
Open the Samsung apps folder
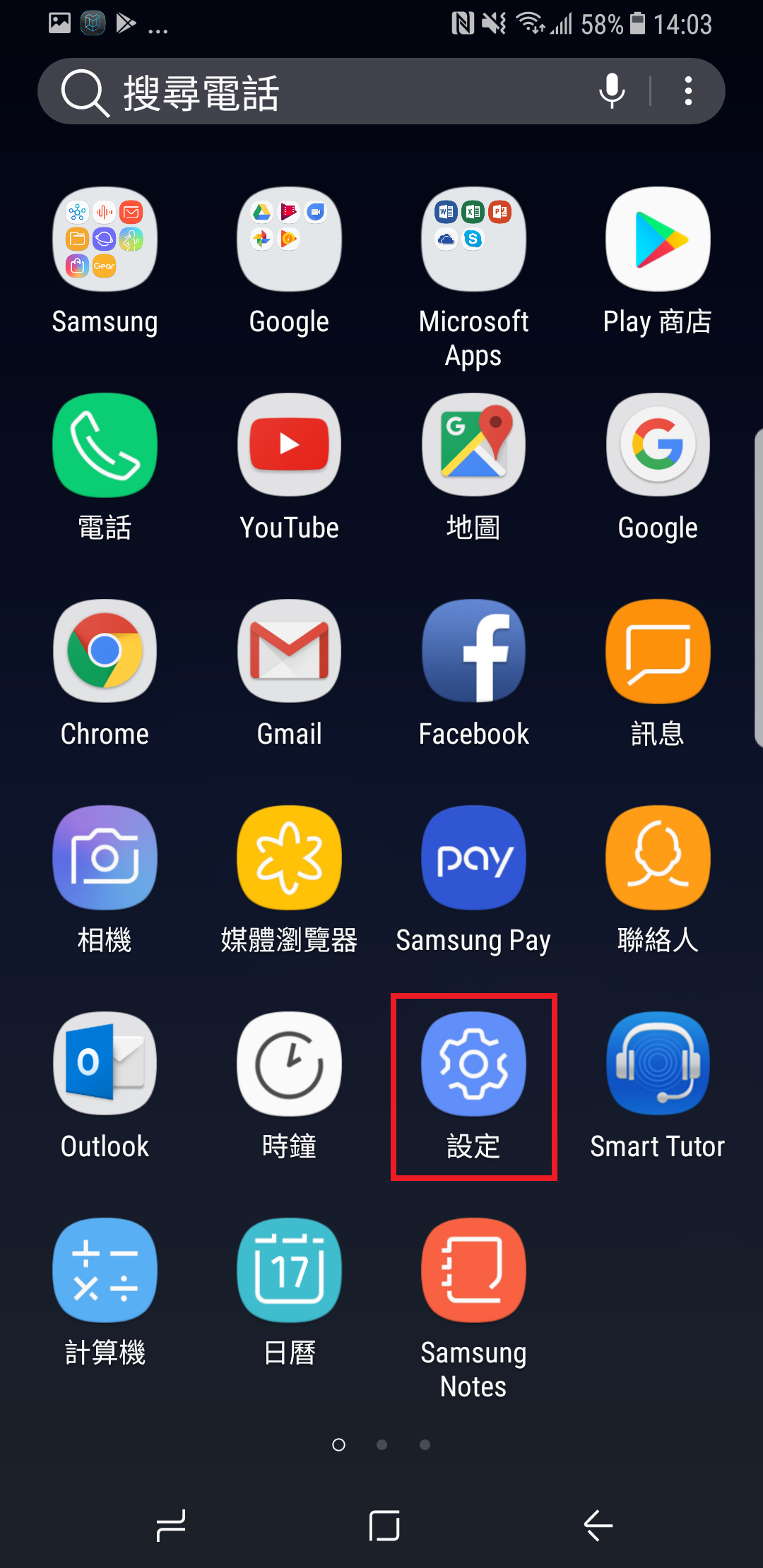(x=105, y=240)
